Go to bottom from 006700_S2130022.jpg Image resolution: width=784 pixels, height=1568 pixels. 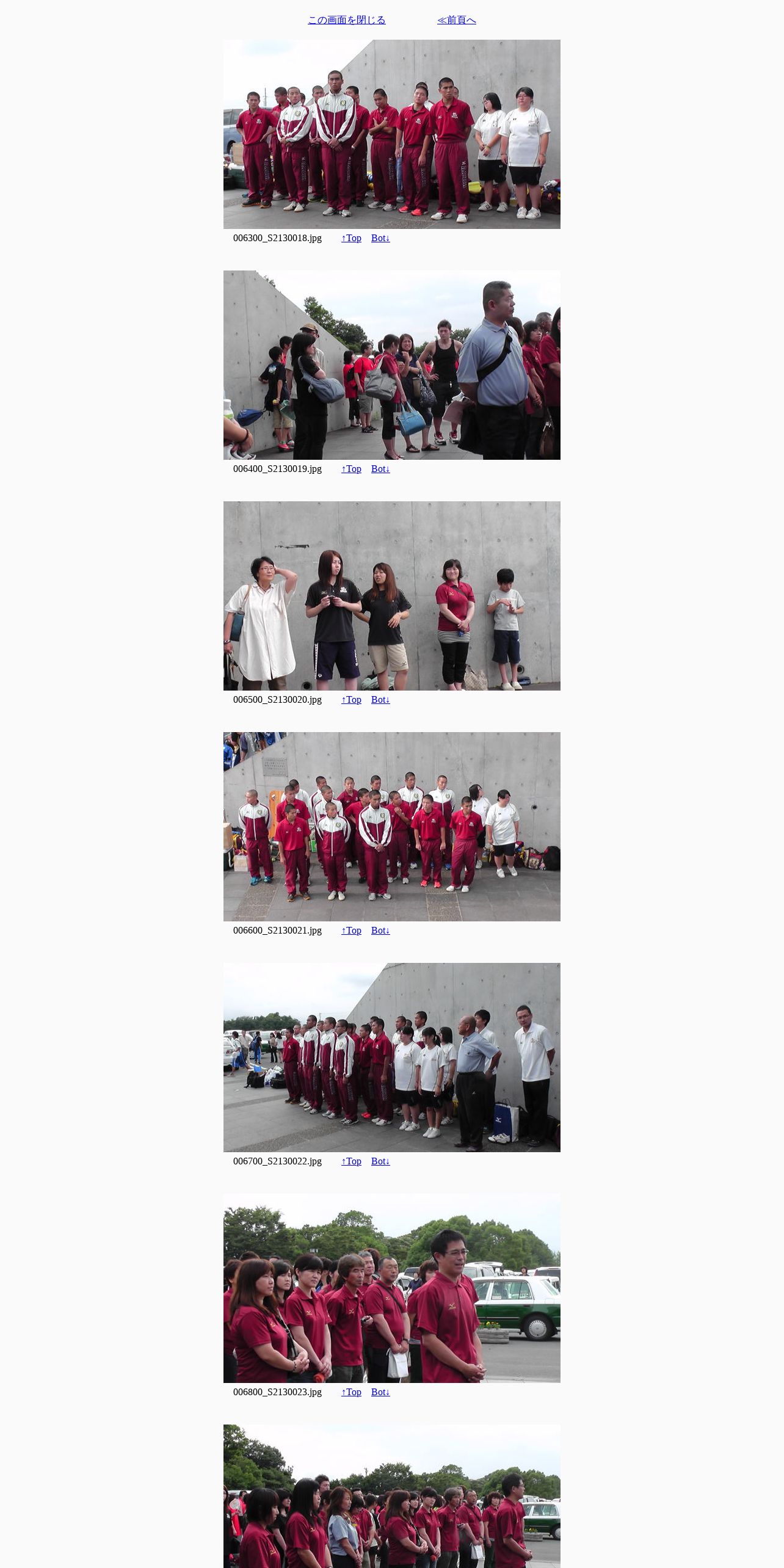click(380, 1161)
